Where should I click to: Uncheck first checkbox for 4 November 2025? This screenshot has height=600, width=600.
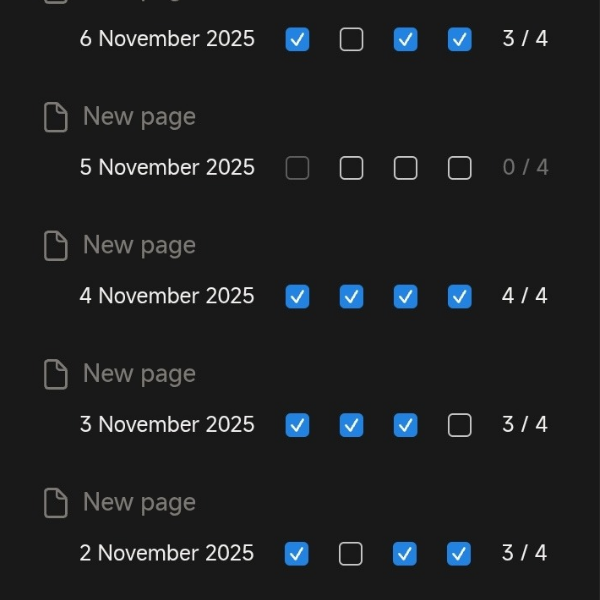point(297,297)
